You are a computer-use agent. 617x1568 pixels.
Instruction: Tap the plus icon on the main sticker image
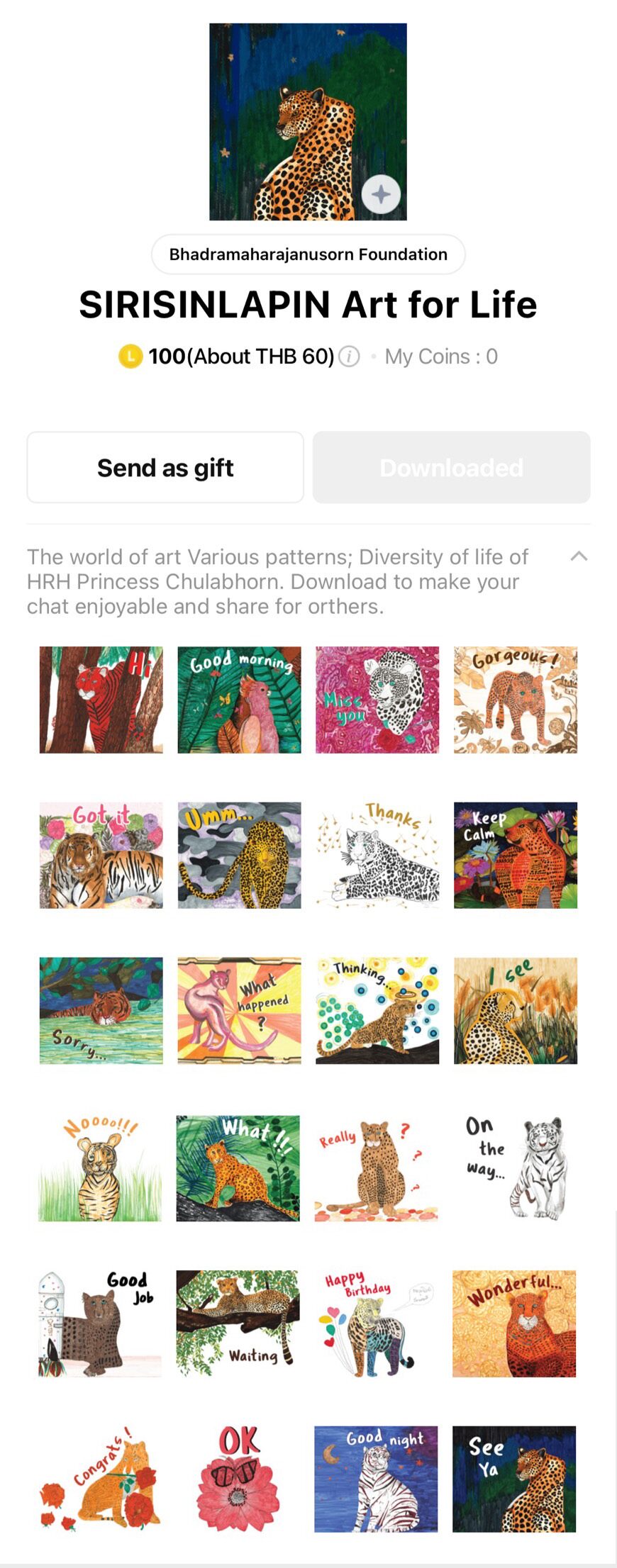381,194
